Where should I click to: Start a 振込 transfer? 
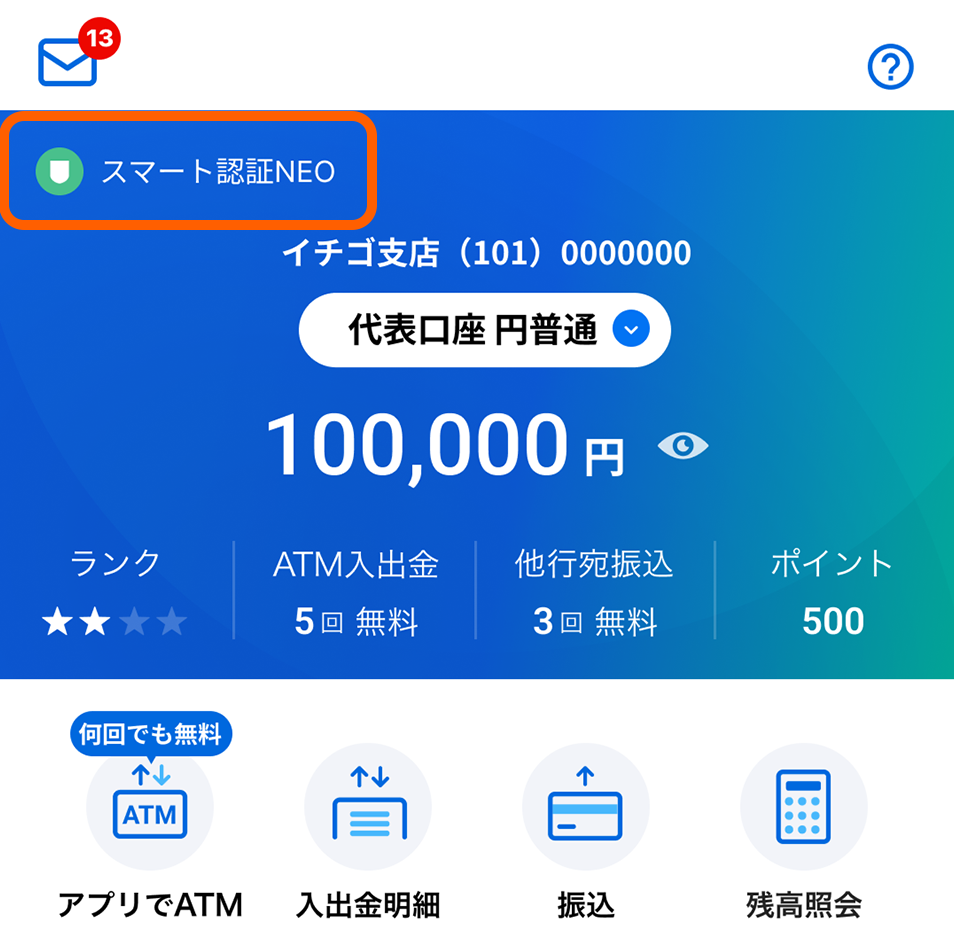585,812
